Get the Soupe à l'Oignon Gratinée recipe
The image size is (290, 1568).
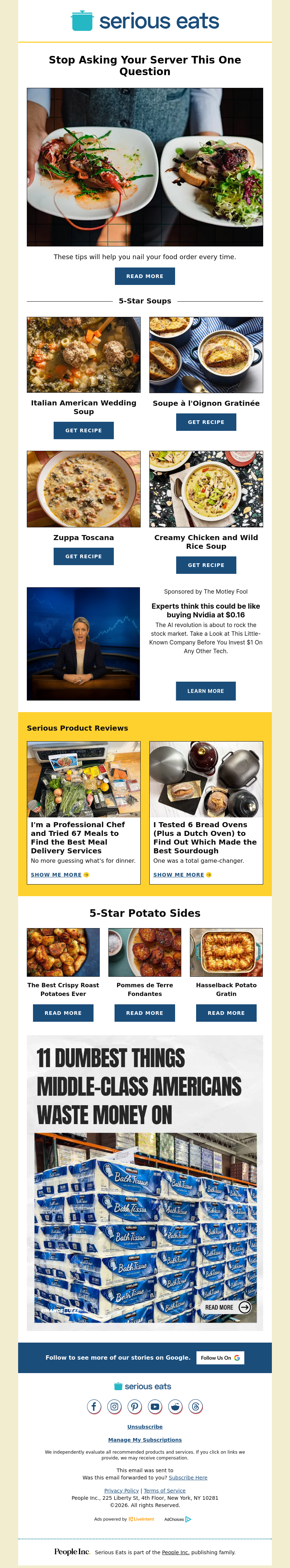206,422
